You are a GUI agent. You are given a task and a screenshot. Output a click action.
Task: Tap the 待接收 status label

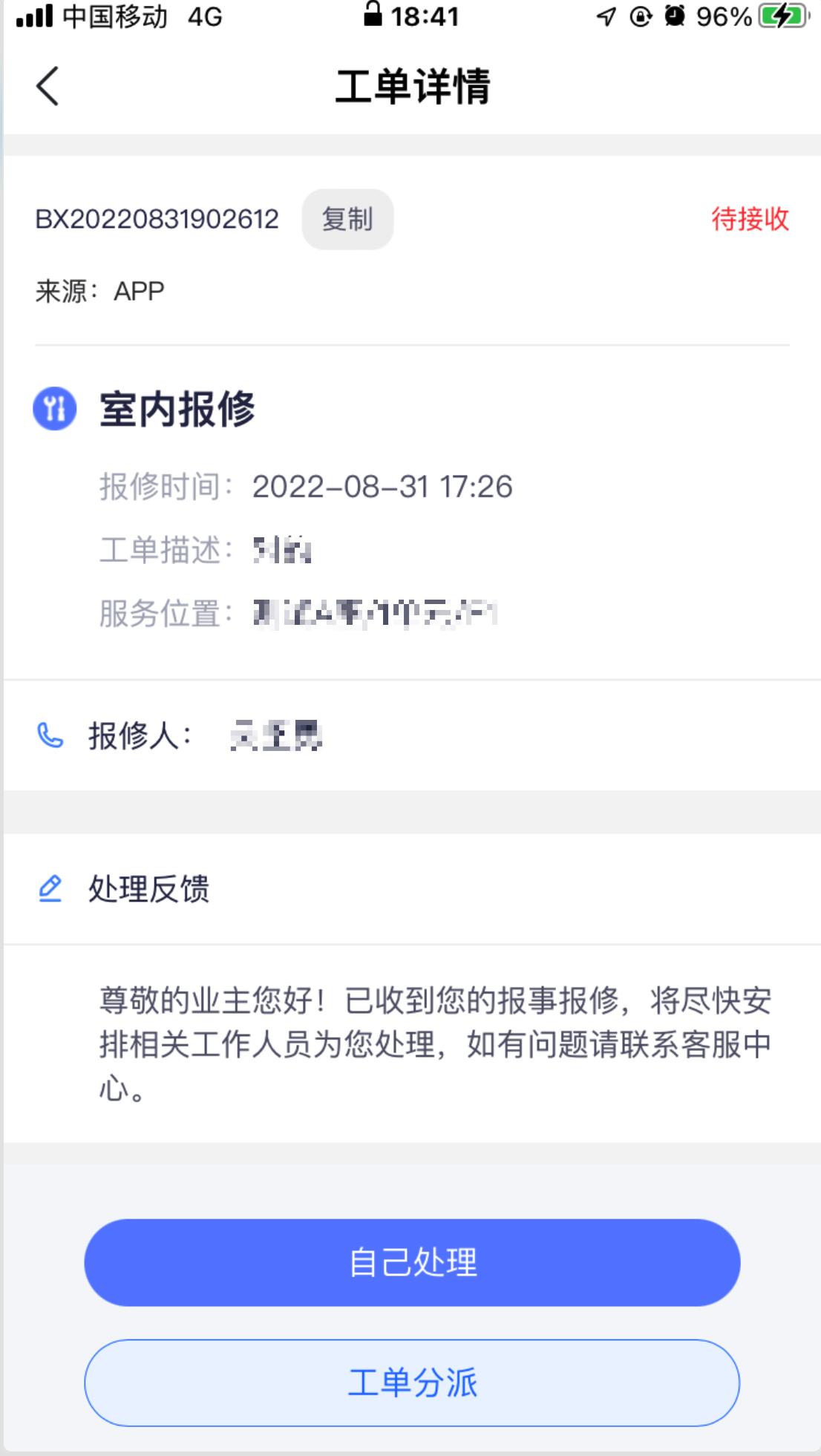[748, 217]
